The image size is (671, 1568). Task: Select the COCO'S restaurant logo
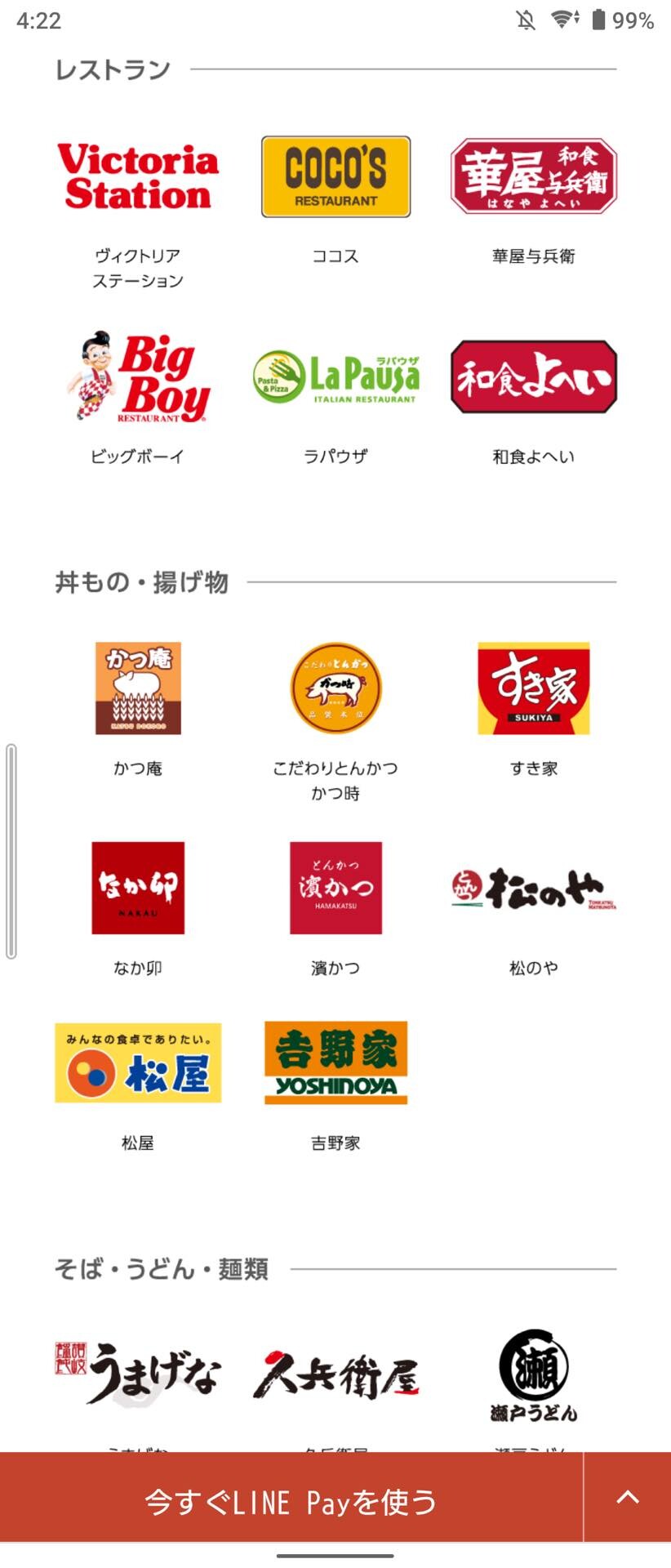point(335,177)
